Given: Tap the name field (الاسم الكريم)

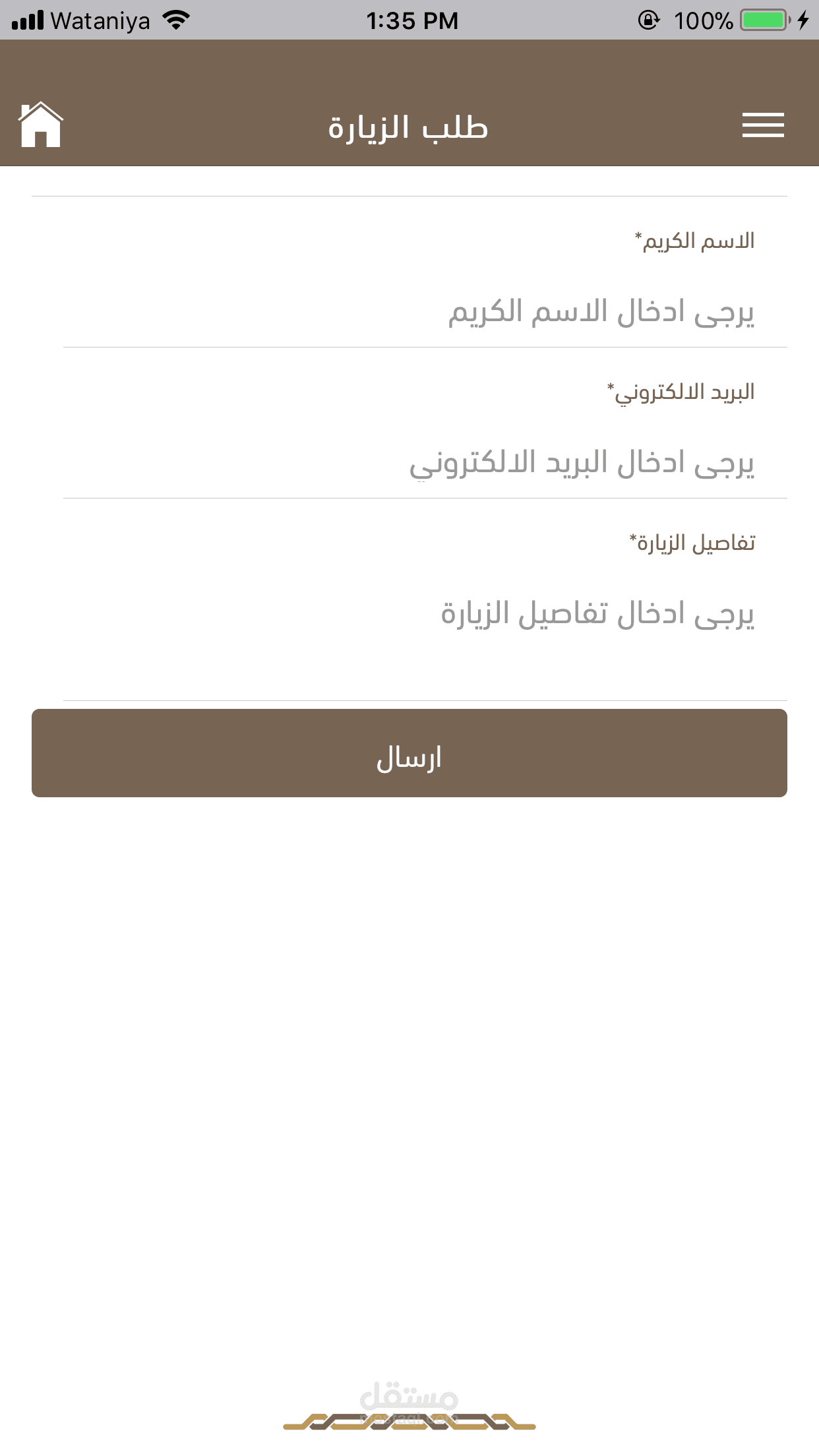Looking at the screenshot, I should tap(425, 312).
